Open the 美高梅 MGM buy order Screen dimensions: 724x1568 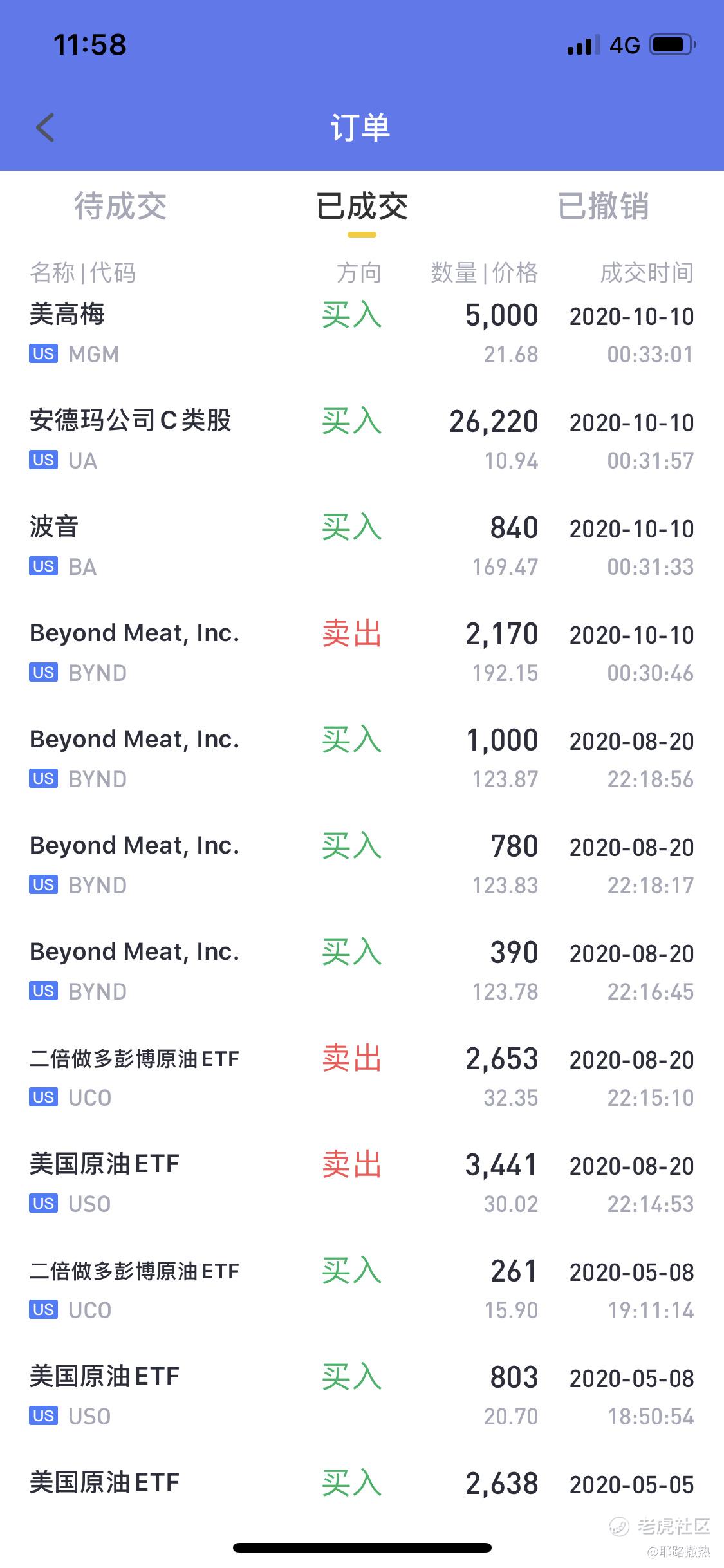point(362,335)
